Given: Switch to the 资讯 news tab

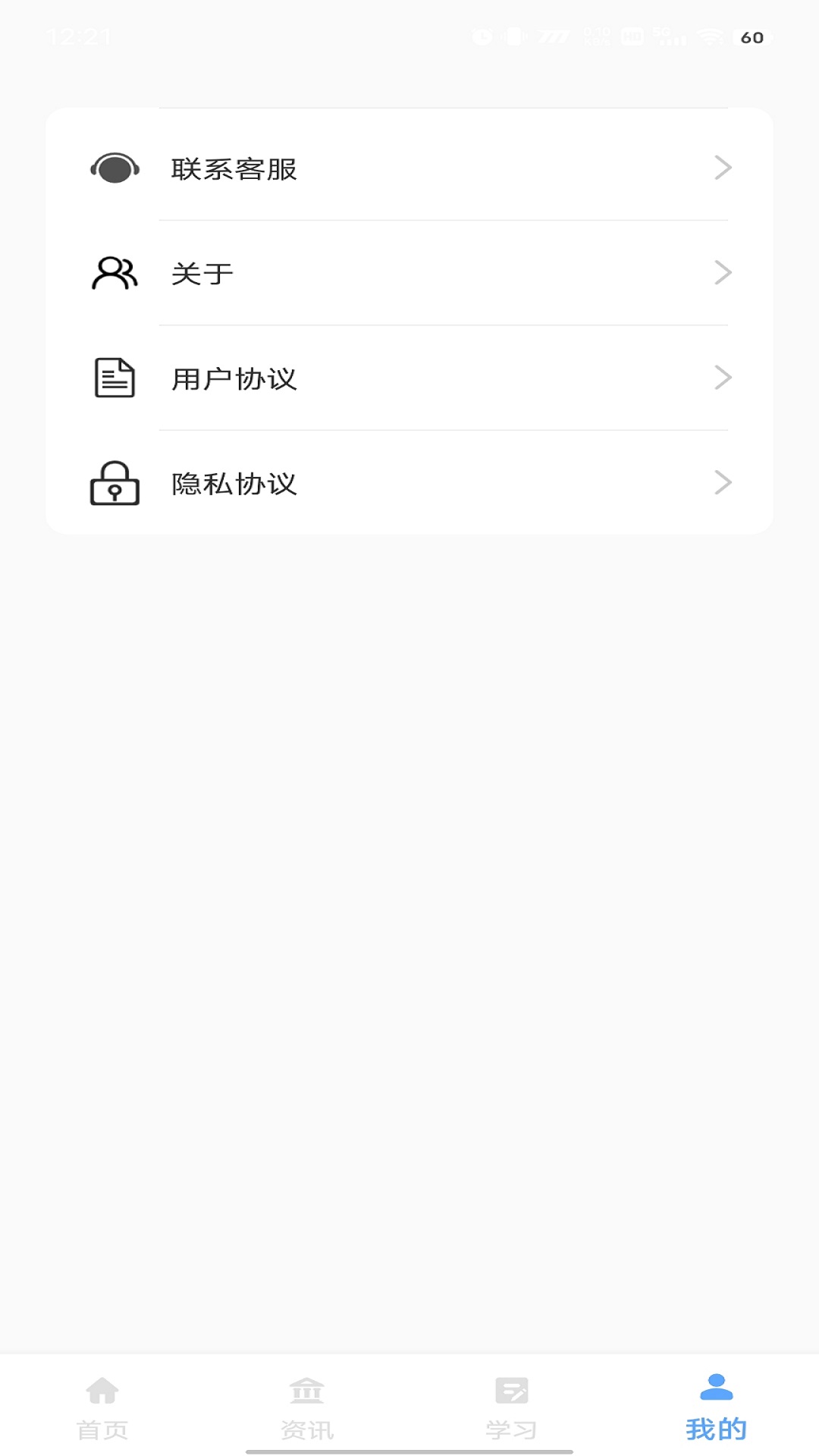Looking at the screenshot, I should click(307, 1407).
